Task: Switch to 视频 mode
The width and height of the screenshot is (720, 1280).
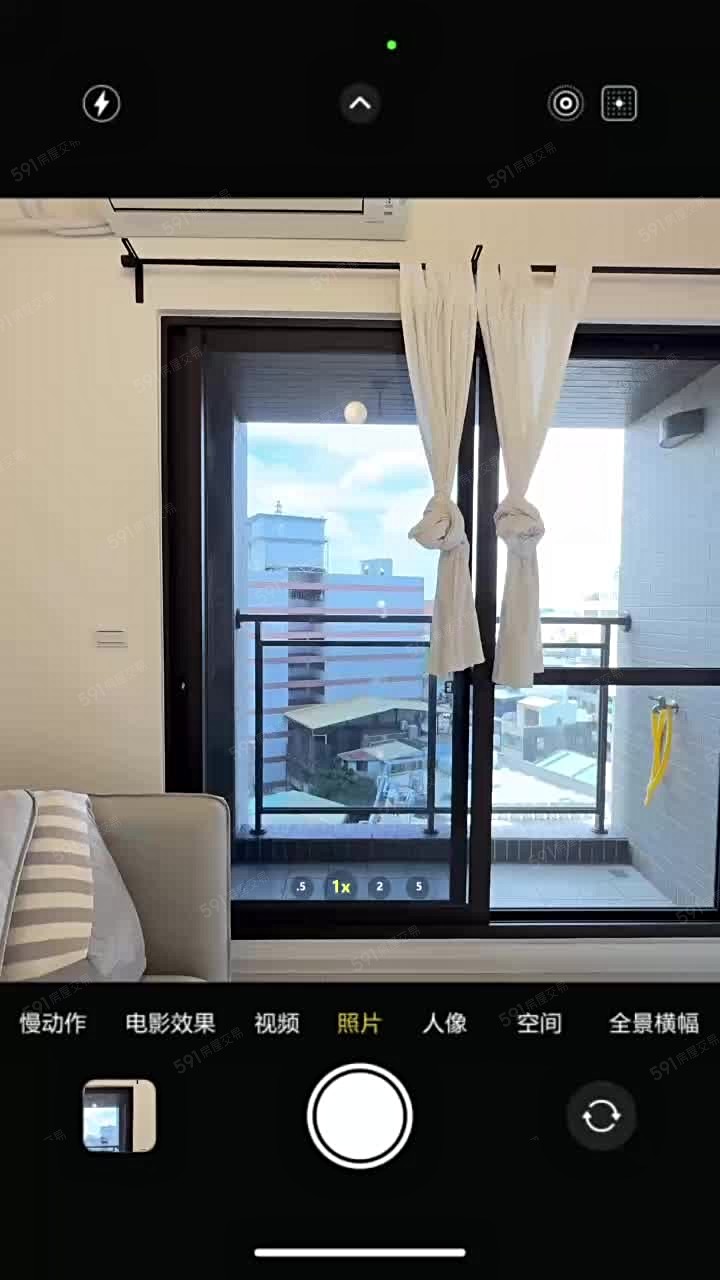Action: point(276,1023)
